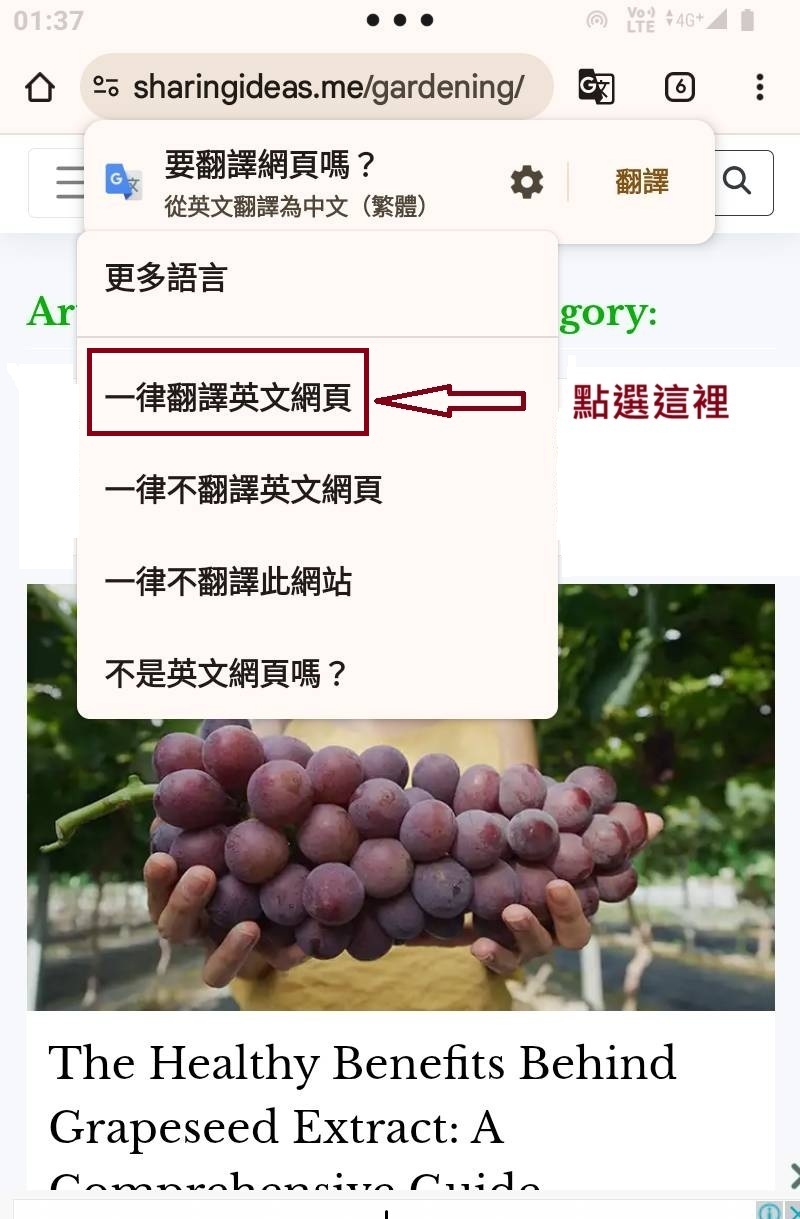Tap 不是英文網頁嗎？ option
Image resolution: width=800 pixels, height=1219 pixels.
(x=226, y=673)
